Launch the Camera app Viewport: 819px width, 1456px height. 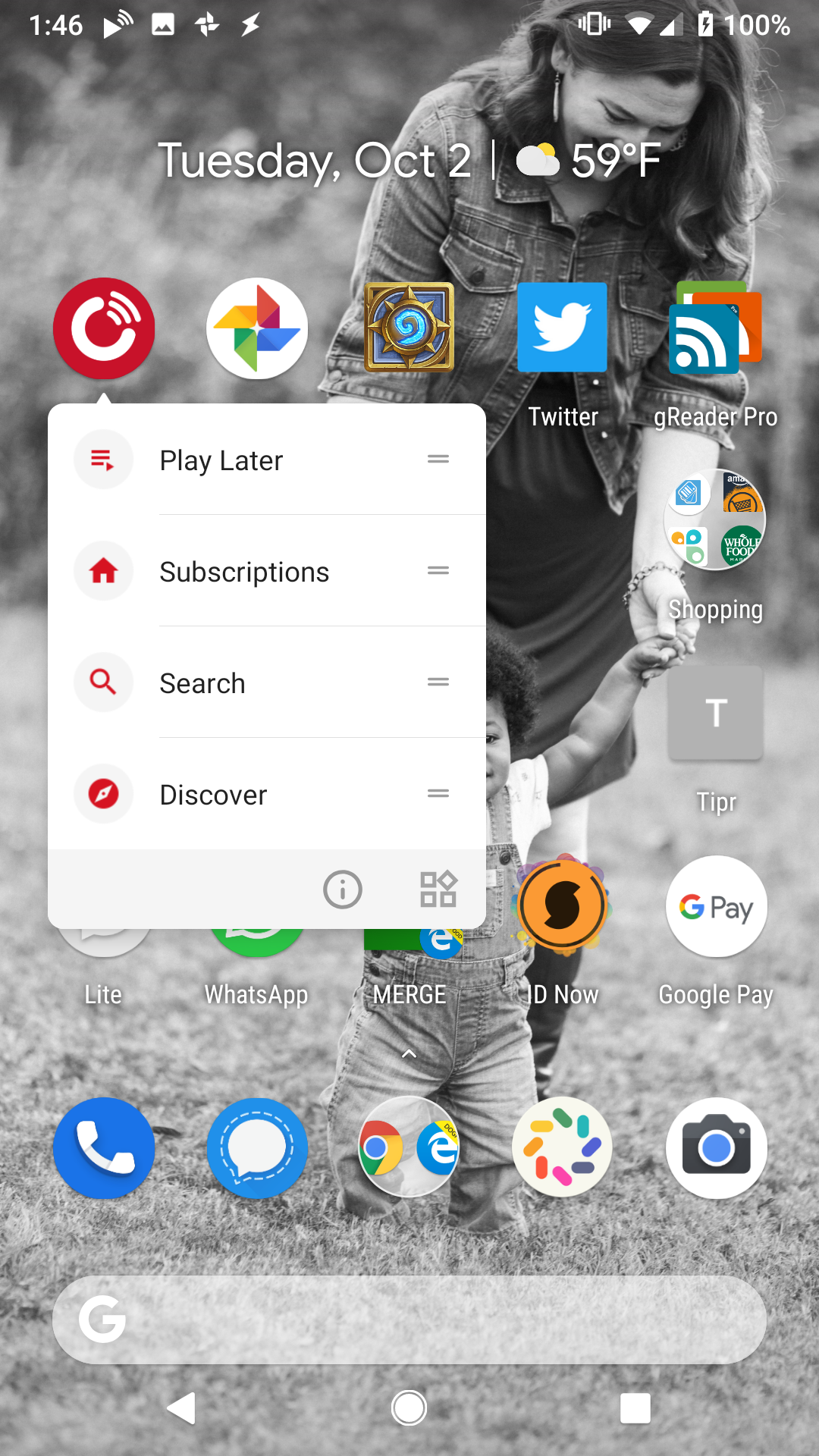coord(716,1148)
